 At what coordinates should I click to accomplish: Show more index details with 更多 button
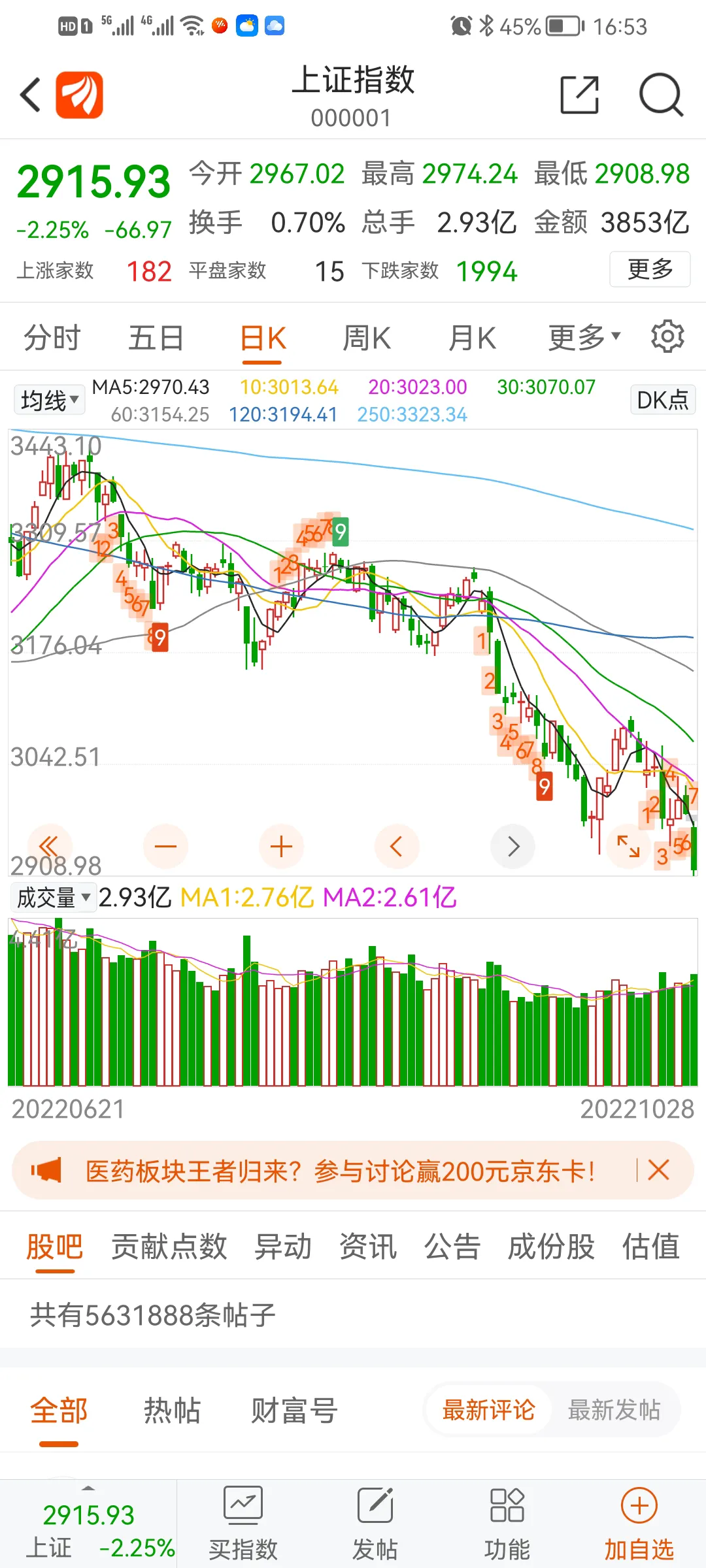coord(650,269)
